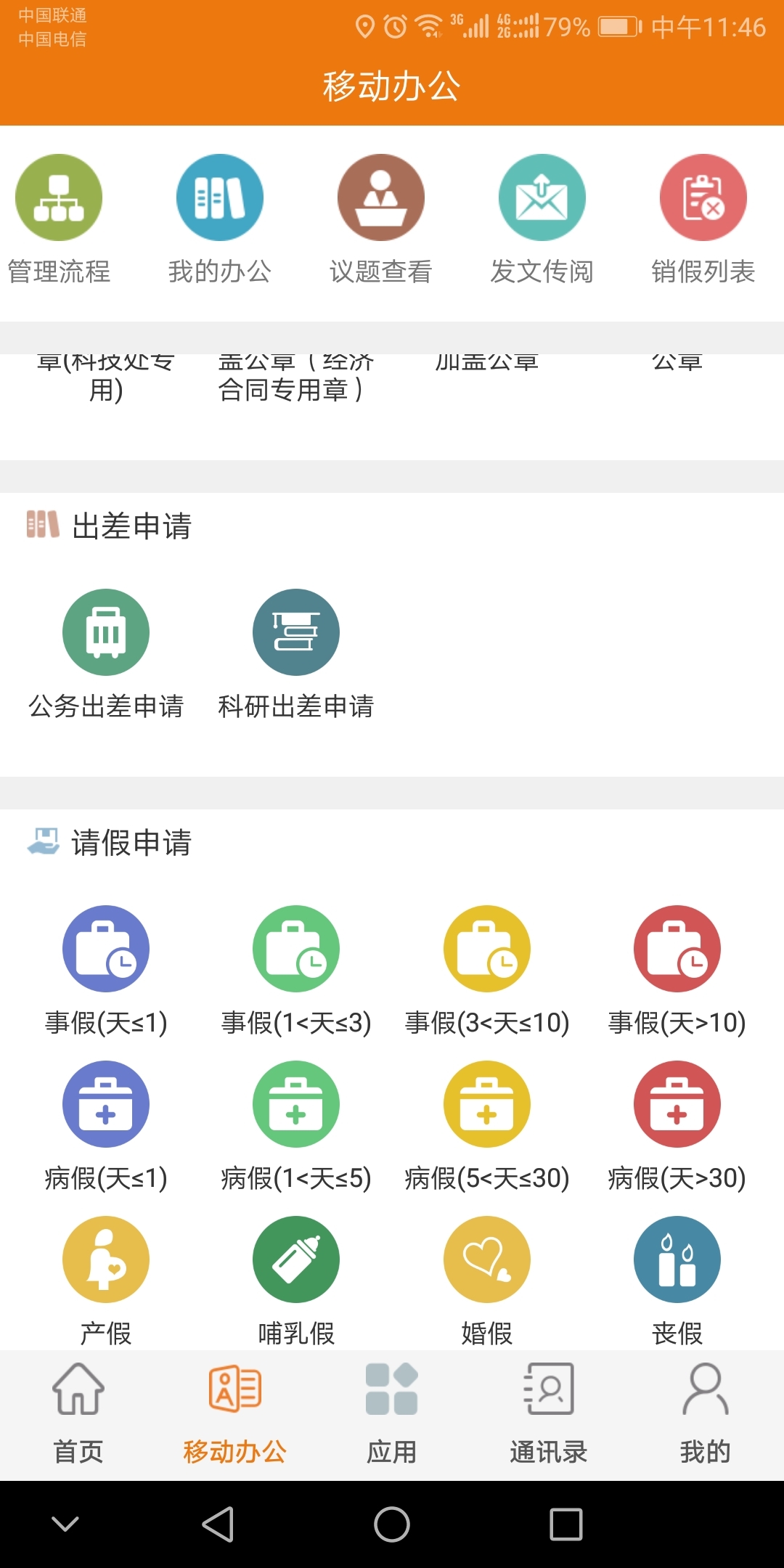This screenshot has height=1568, width=784.
Task: Switch to the 首页 tab
Action: tap(78, 1412)
